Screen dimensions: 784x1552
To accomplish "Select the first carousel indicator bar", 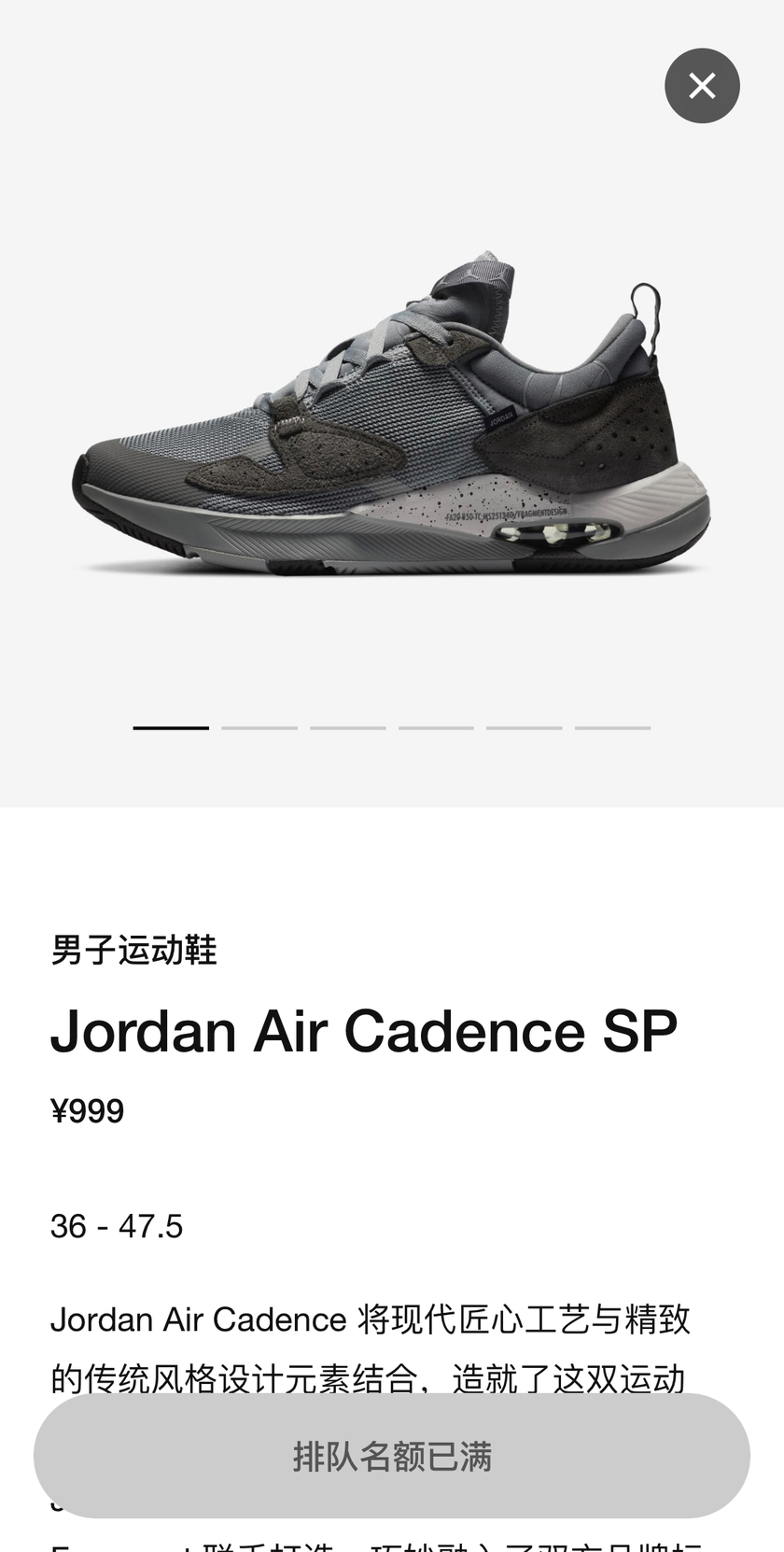I will [x=171, y=727].
